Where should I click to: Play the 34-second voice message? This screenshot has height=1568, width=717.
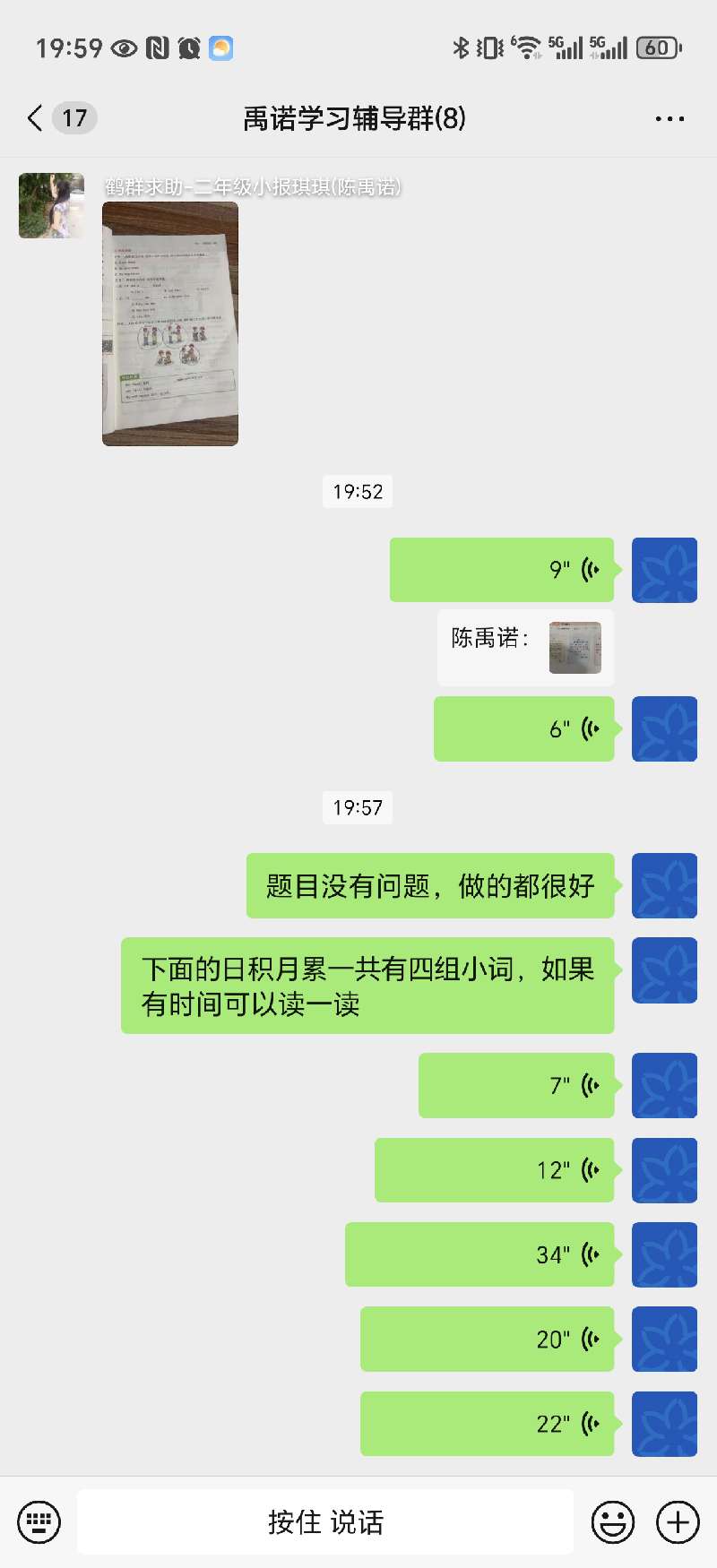[479, 1254]
